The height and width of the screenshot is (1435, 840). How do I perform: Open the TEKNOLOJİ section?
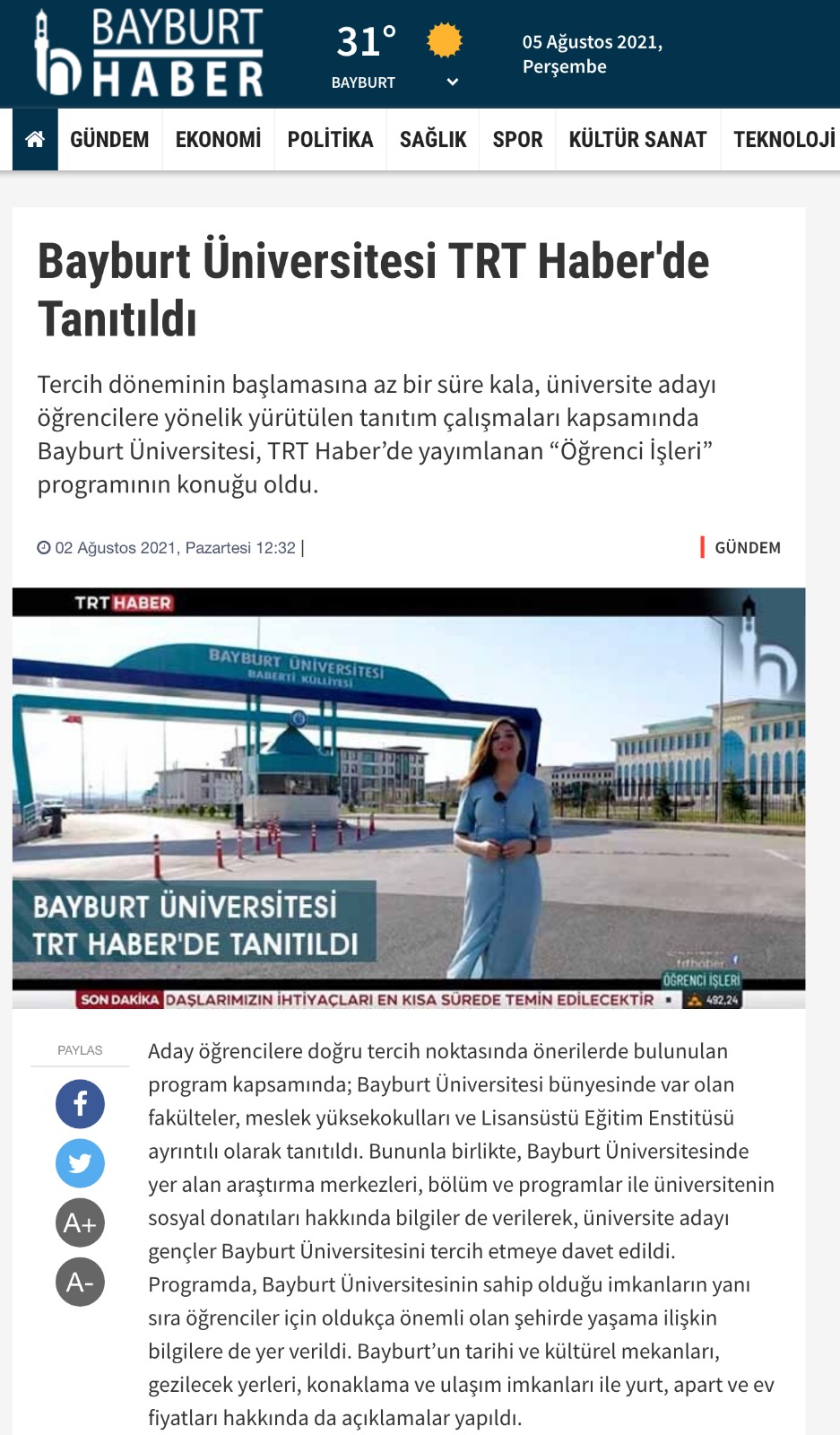tap(784, 139)
